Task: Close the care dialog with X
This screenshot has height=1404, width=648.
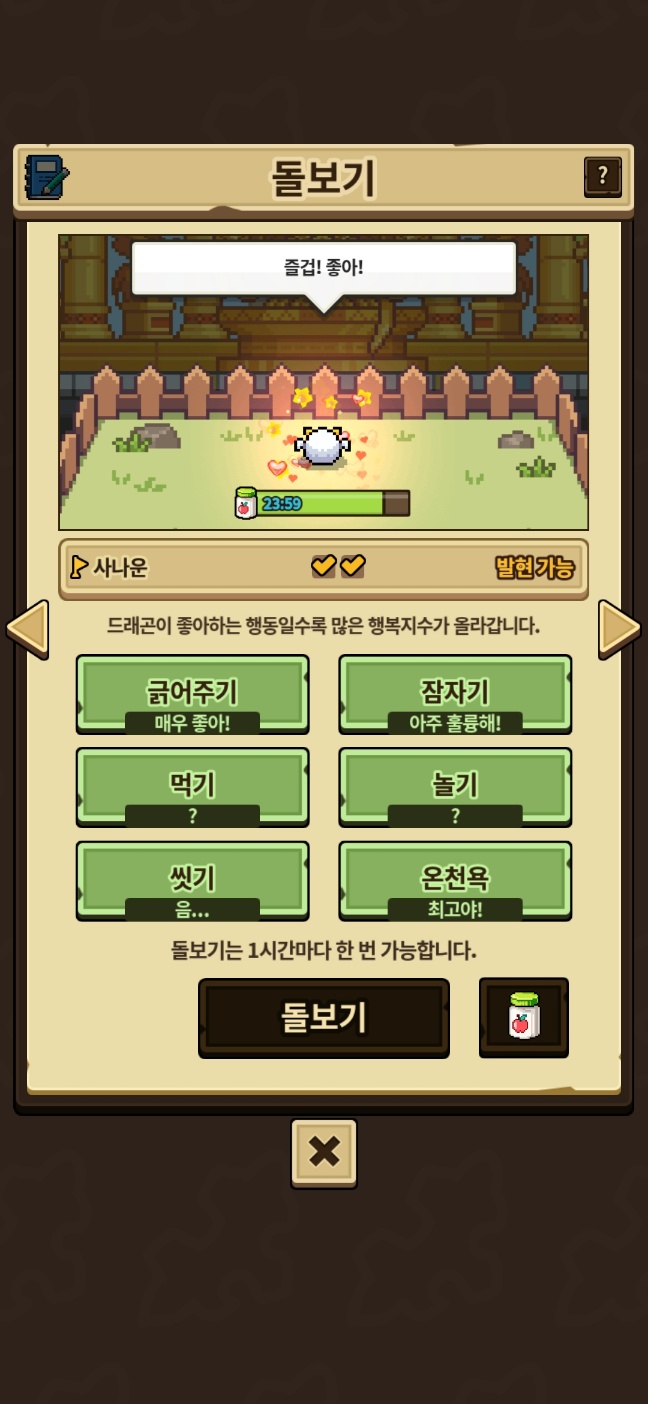Action: pos(324,1152)
